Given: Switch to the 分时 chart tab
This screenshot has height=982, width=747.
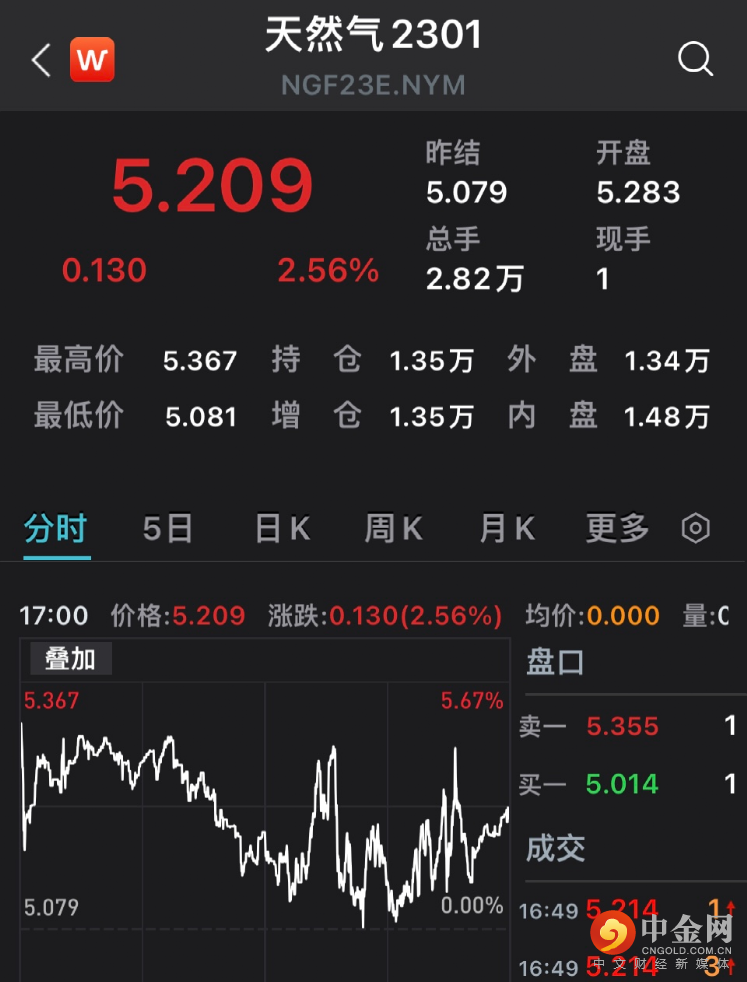Looking at the screenshot, I should pyautogui.click(x=56, y=528).
